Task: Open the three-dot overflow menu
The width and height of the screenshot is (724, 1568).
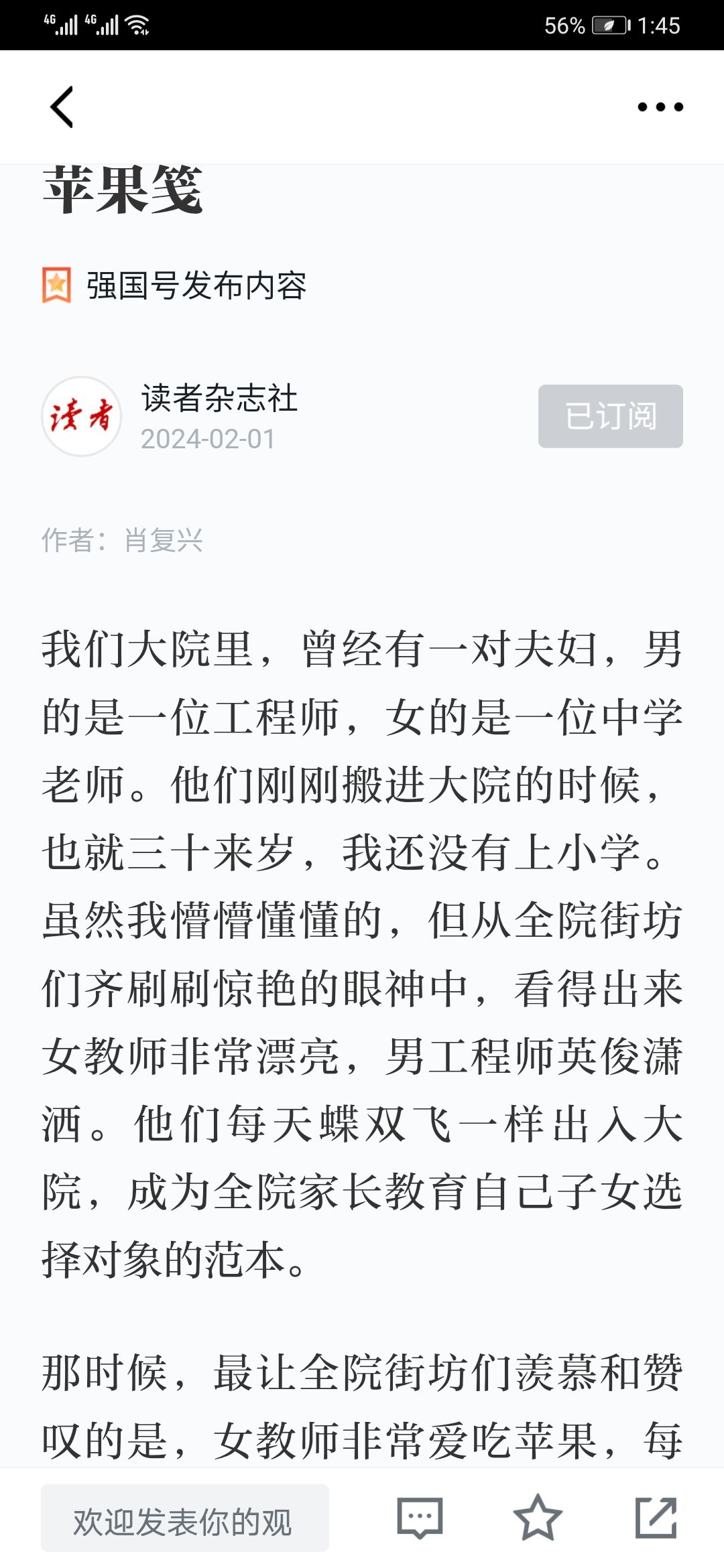Action: click(x=660, y=107)
